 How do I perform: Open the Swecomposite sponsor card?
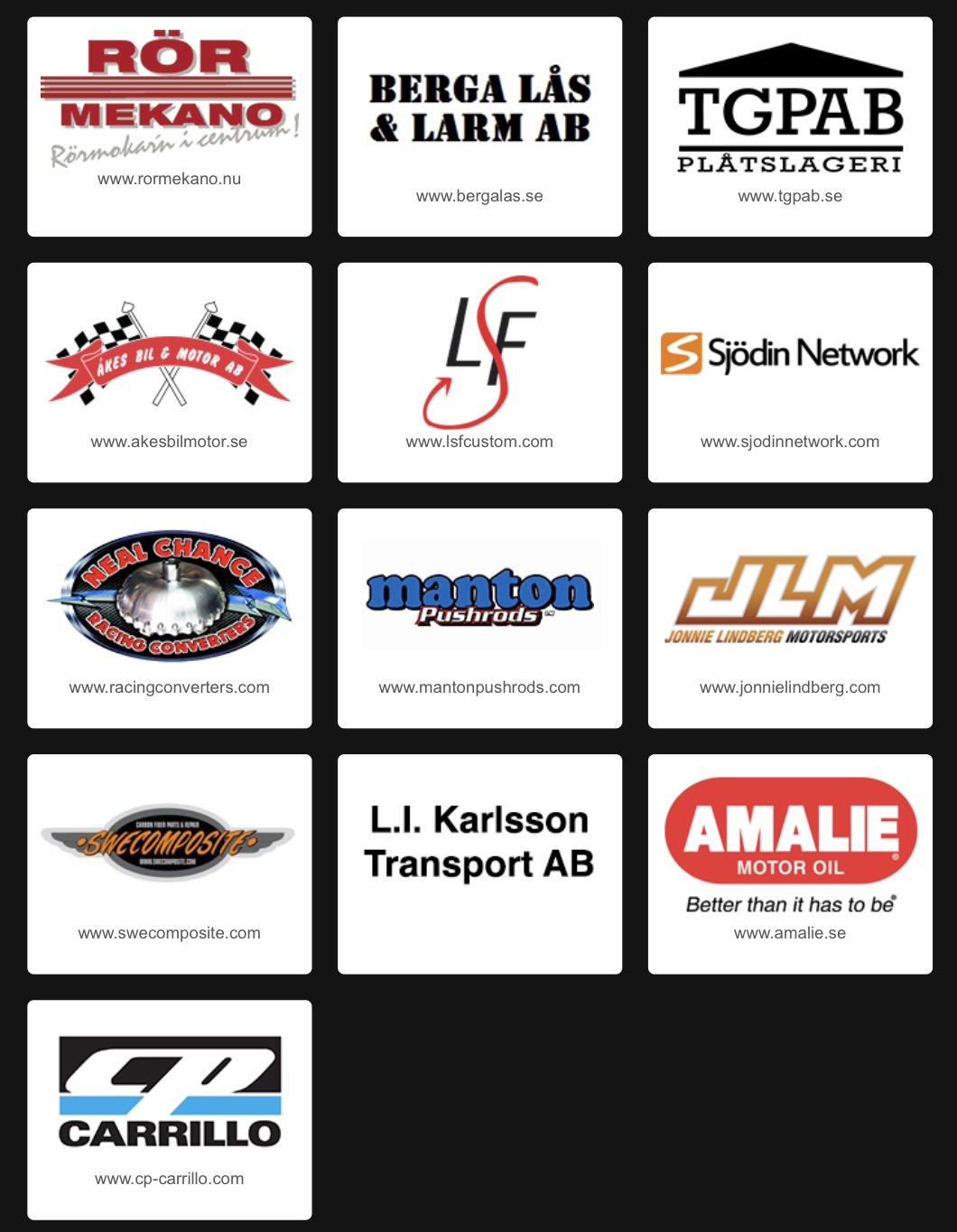pyautogui.click(x=170, y=863)
